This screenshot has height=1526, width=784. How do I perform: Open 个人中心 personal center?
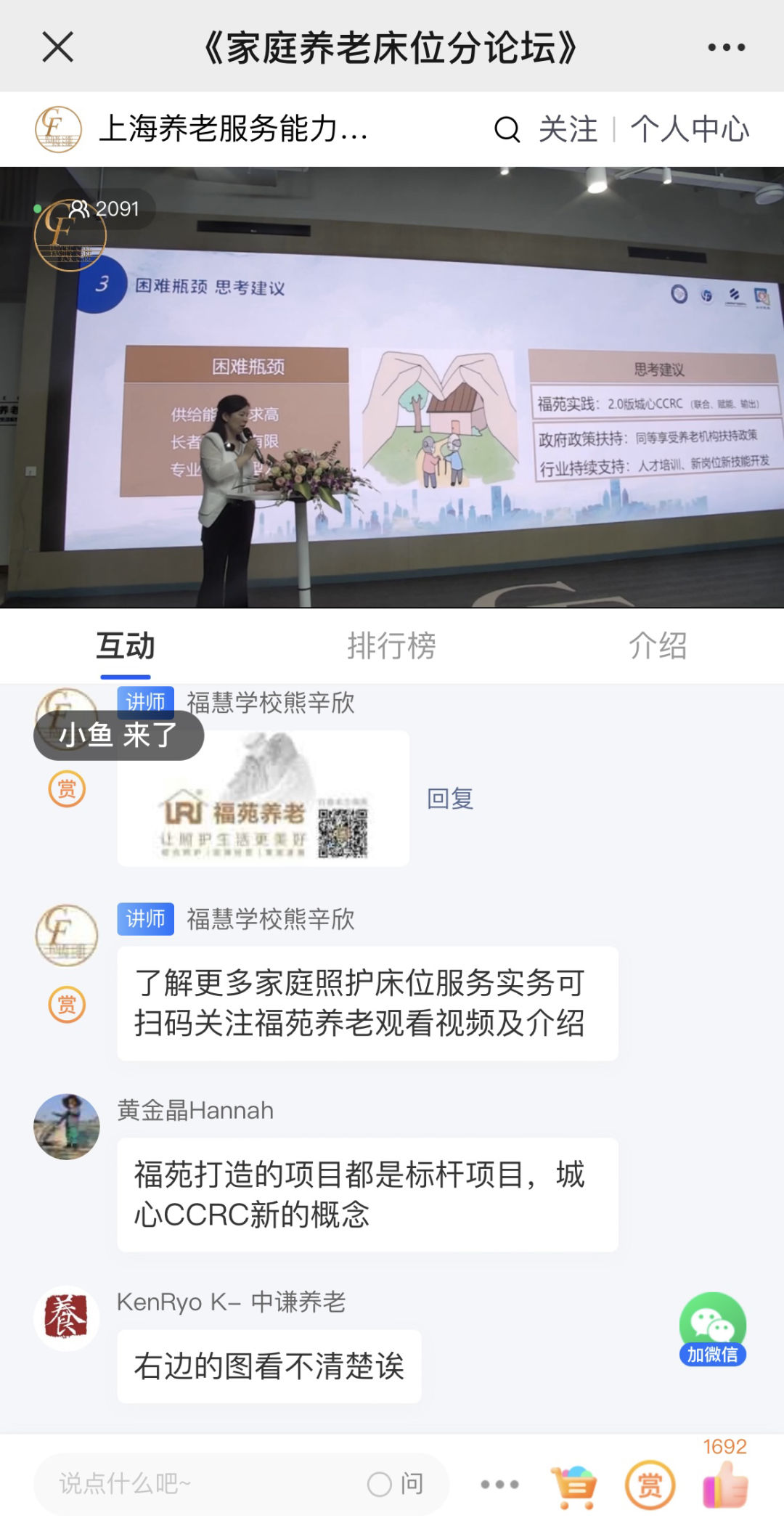pyautogui.click(x=690, y=130)
